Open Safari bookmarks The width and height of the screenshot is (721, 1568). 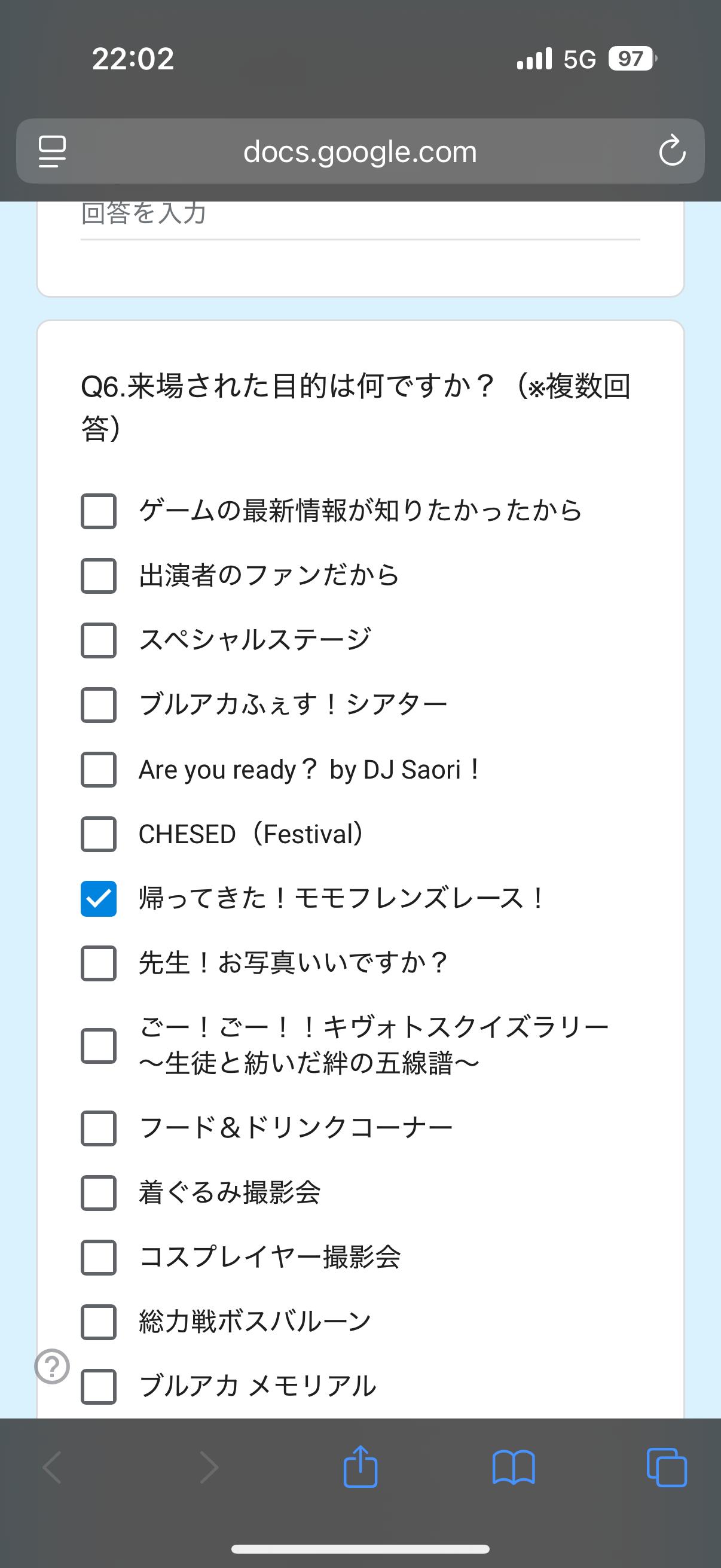[x=514, y=1467]
